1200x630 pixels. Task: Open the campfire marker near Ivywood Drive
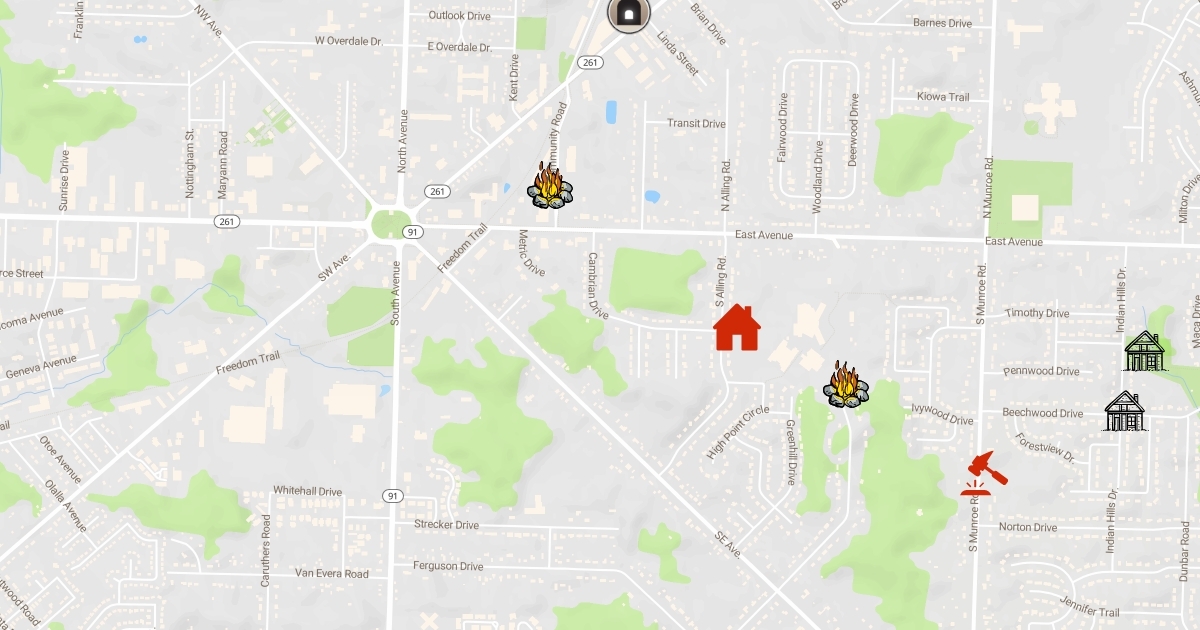coord(846,384)
